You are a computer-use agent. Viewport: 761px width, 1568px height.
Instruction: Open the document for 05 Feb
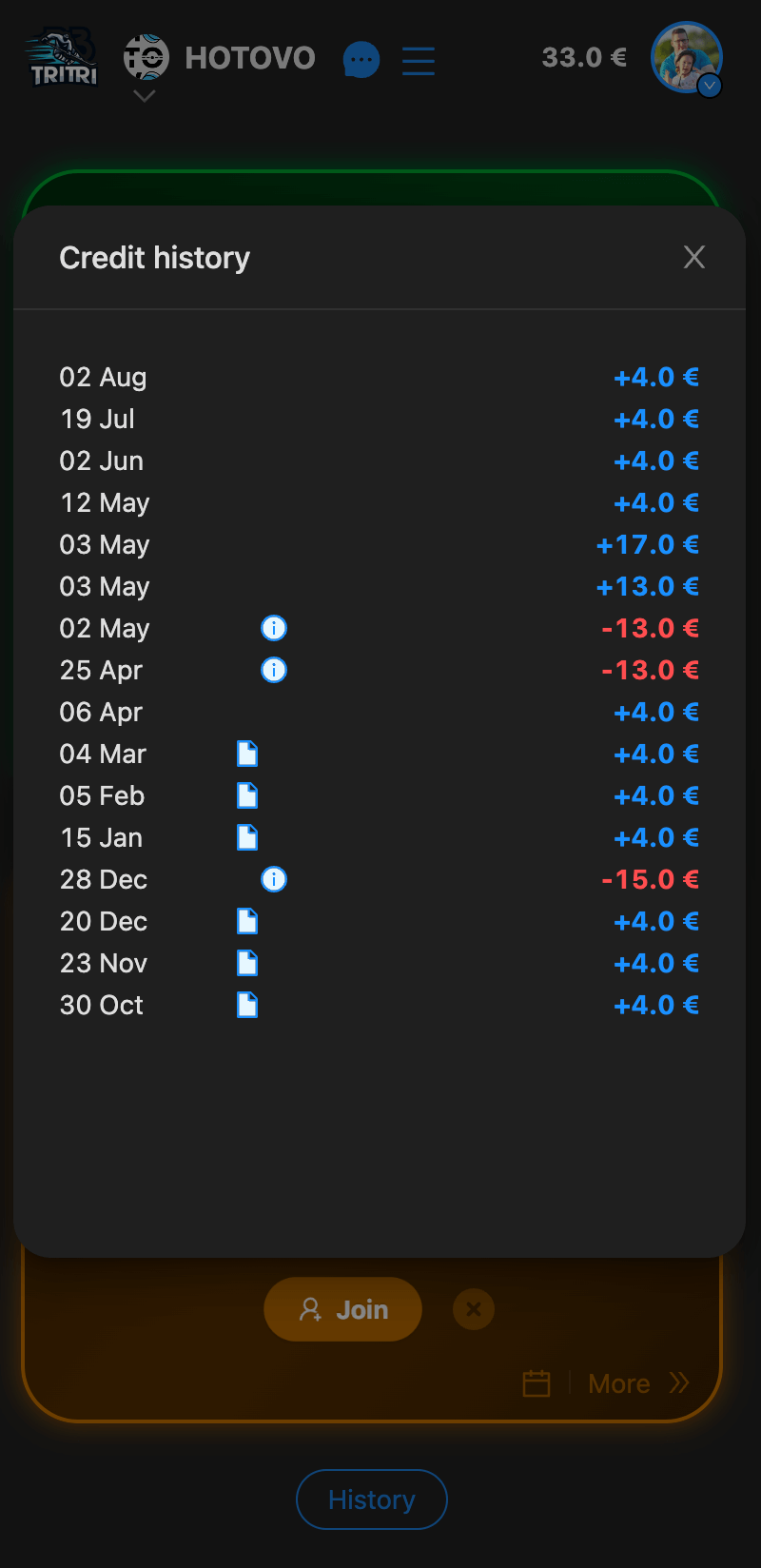[247, 795]
